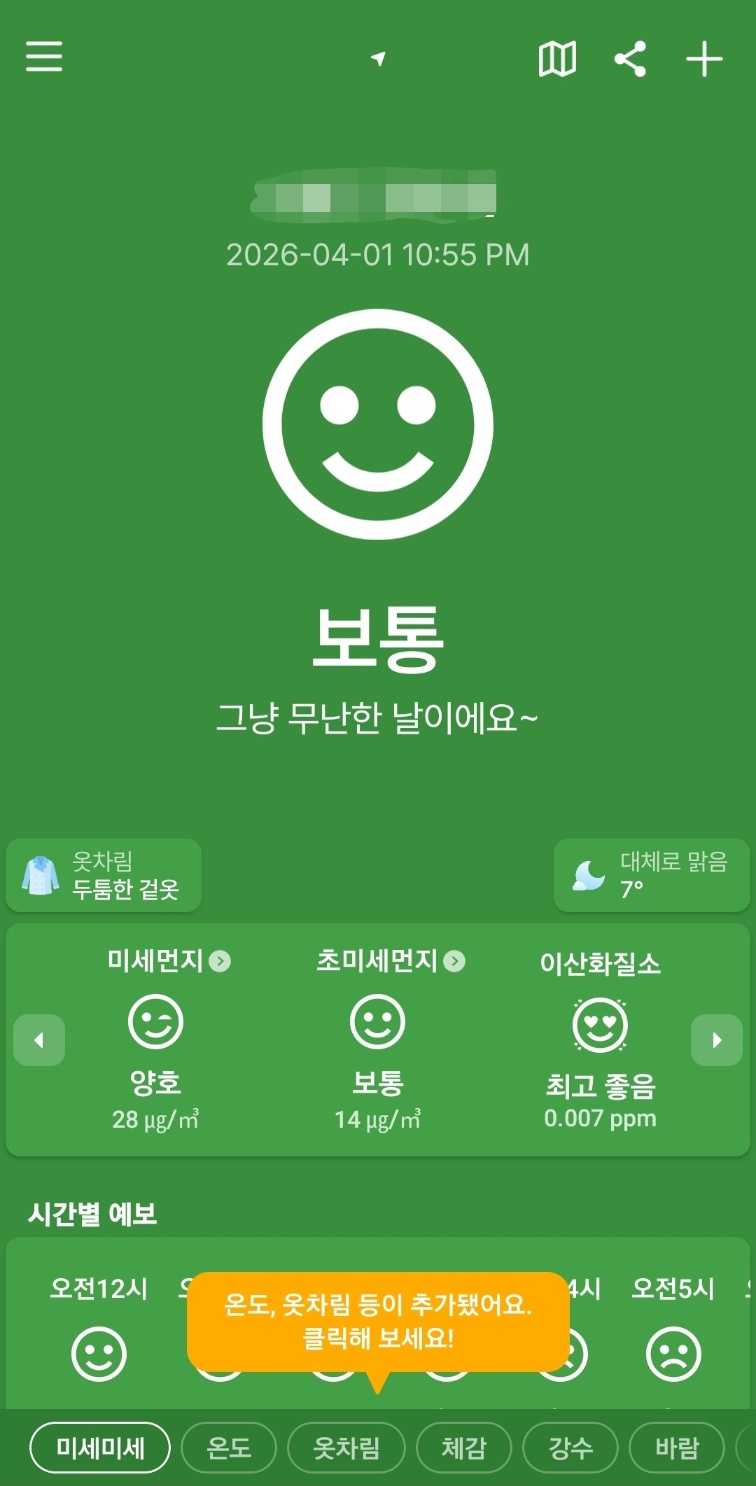Tap the location arrow icon at top
This screenshot has height=1486, width=756.
point(378,57)
